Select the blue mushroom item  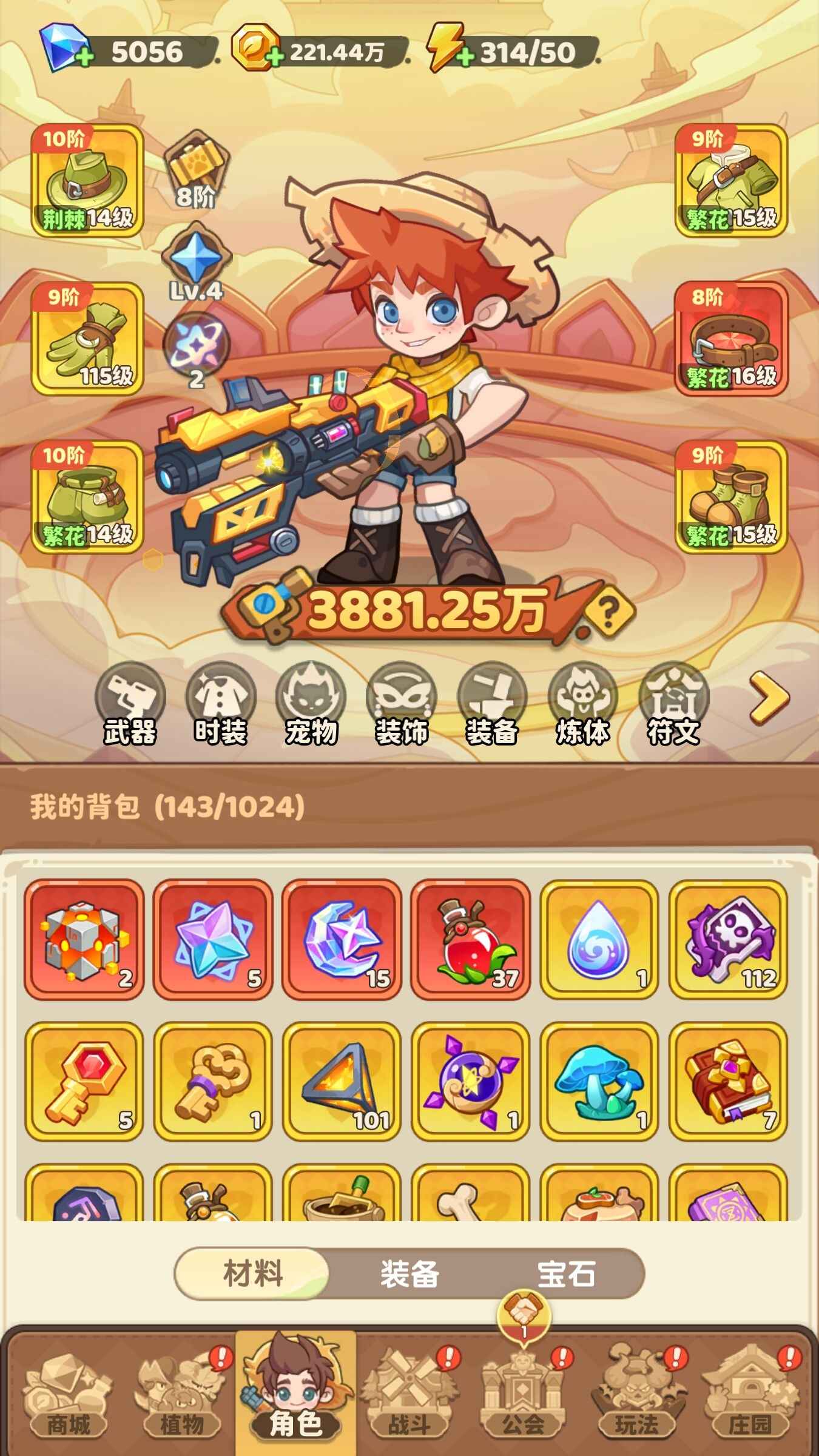point(599,1081)
